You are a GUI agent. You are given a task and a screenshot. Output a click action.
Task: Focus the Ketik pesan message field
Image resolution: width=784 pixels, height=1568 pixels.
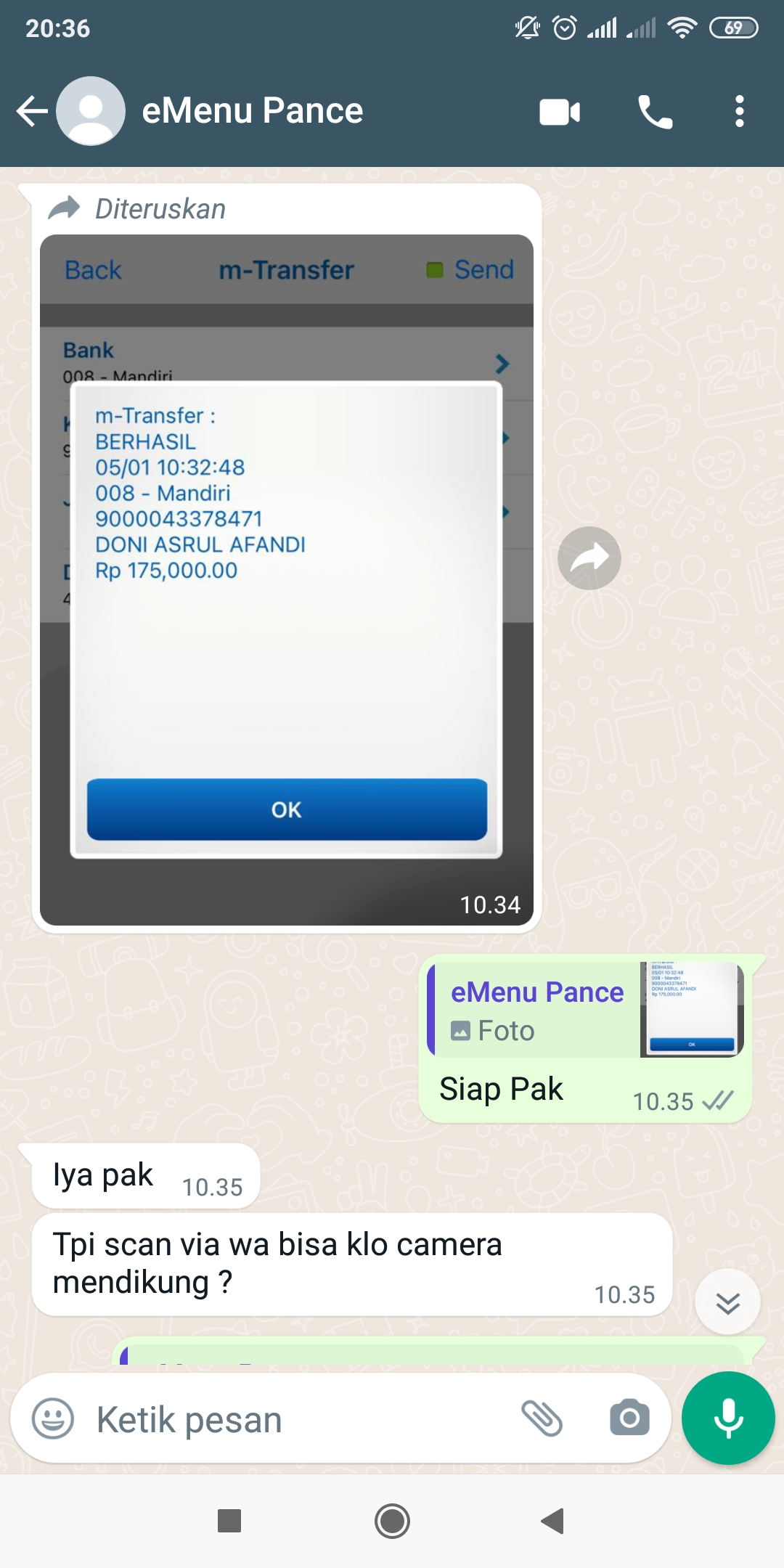298,1419
